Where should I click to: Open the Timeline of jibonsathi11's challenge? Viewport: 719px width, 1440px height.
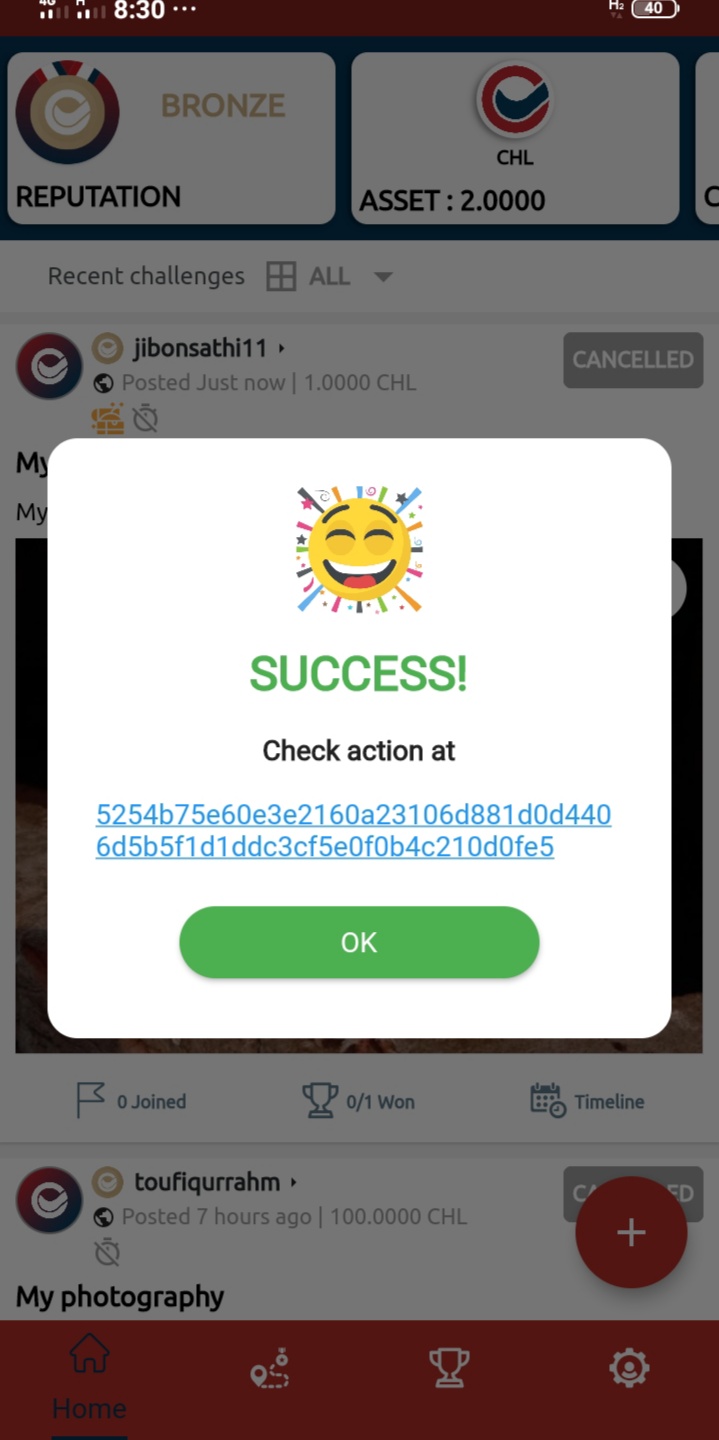588,1101
